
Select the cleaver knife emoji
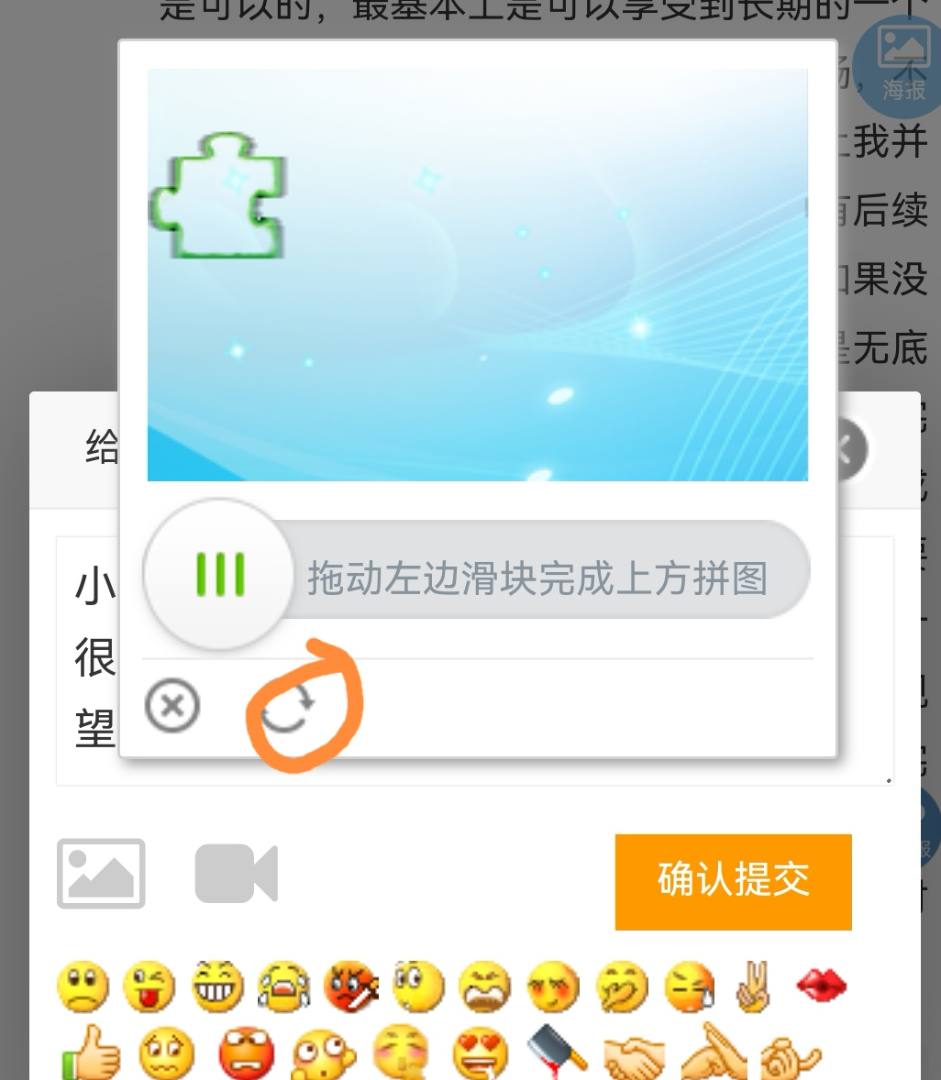click(556, 1054)
